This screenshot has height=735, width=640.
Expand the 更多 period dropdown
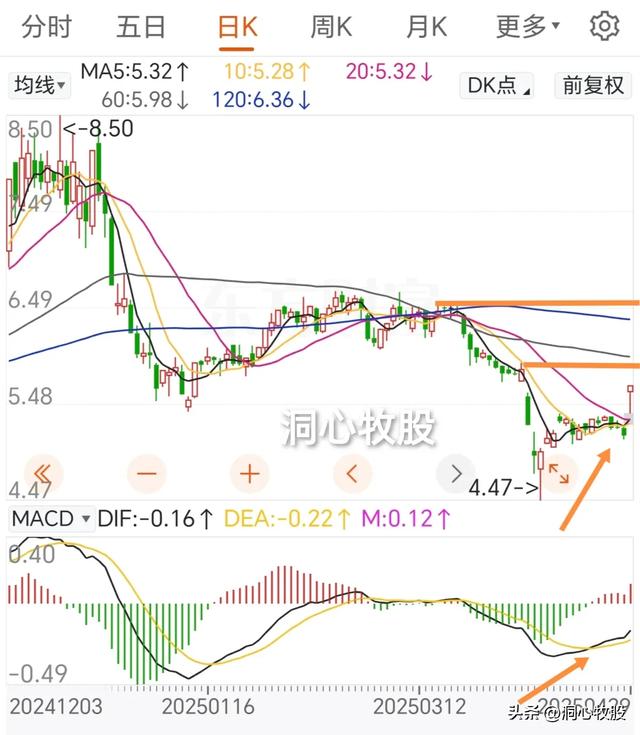[528, 27]
